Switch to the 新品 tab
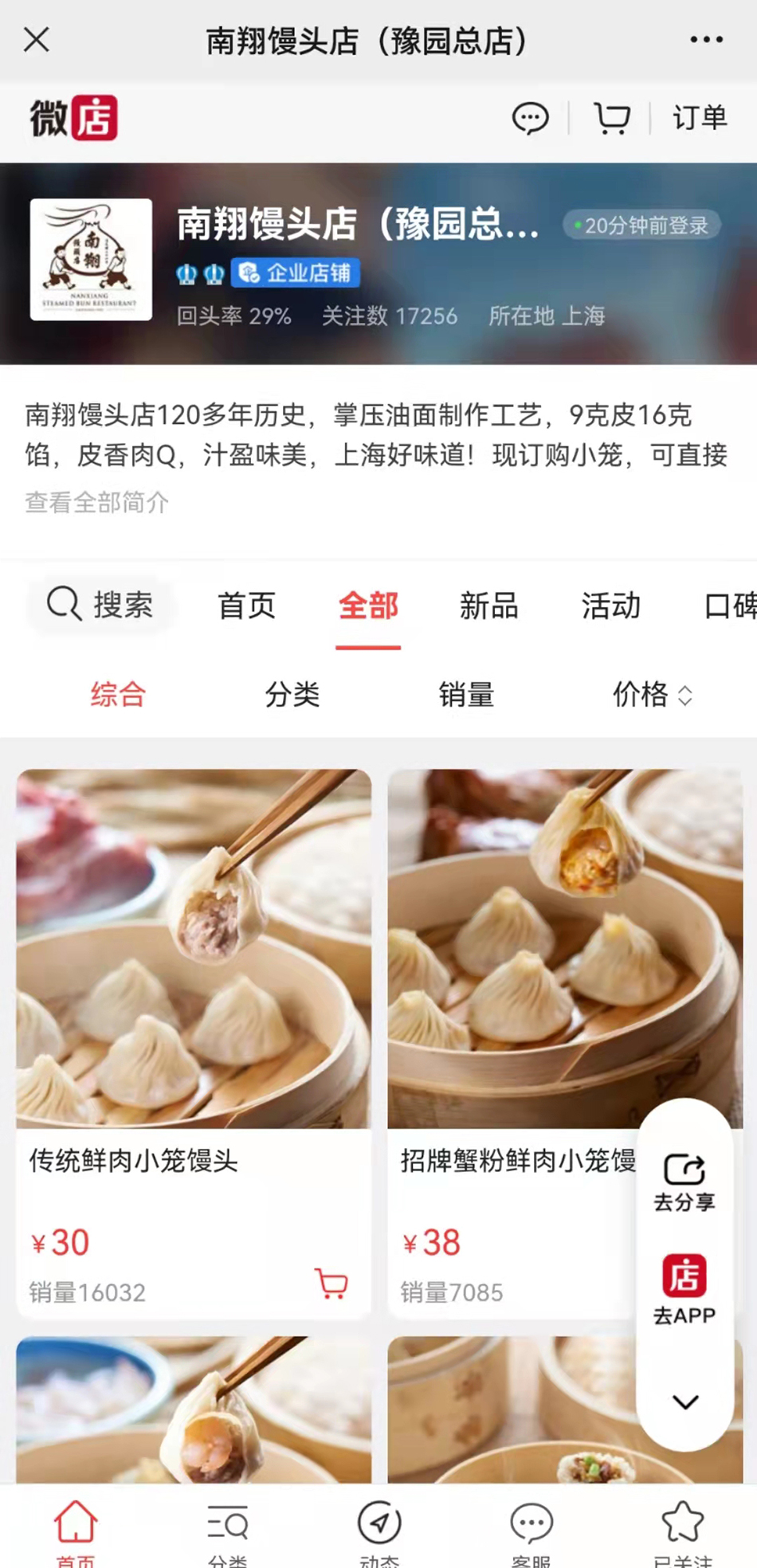 pyautogui.click(x=489, y=606)
